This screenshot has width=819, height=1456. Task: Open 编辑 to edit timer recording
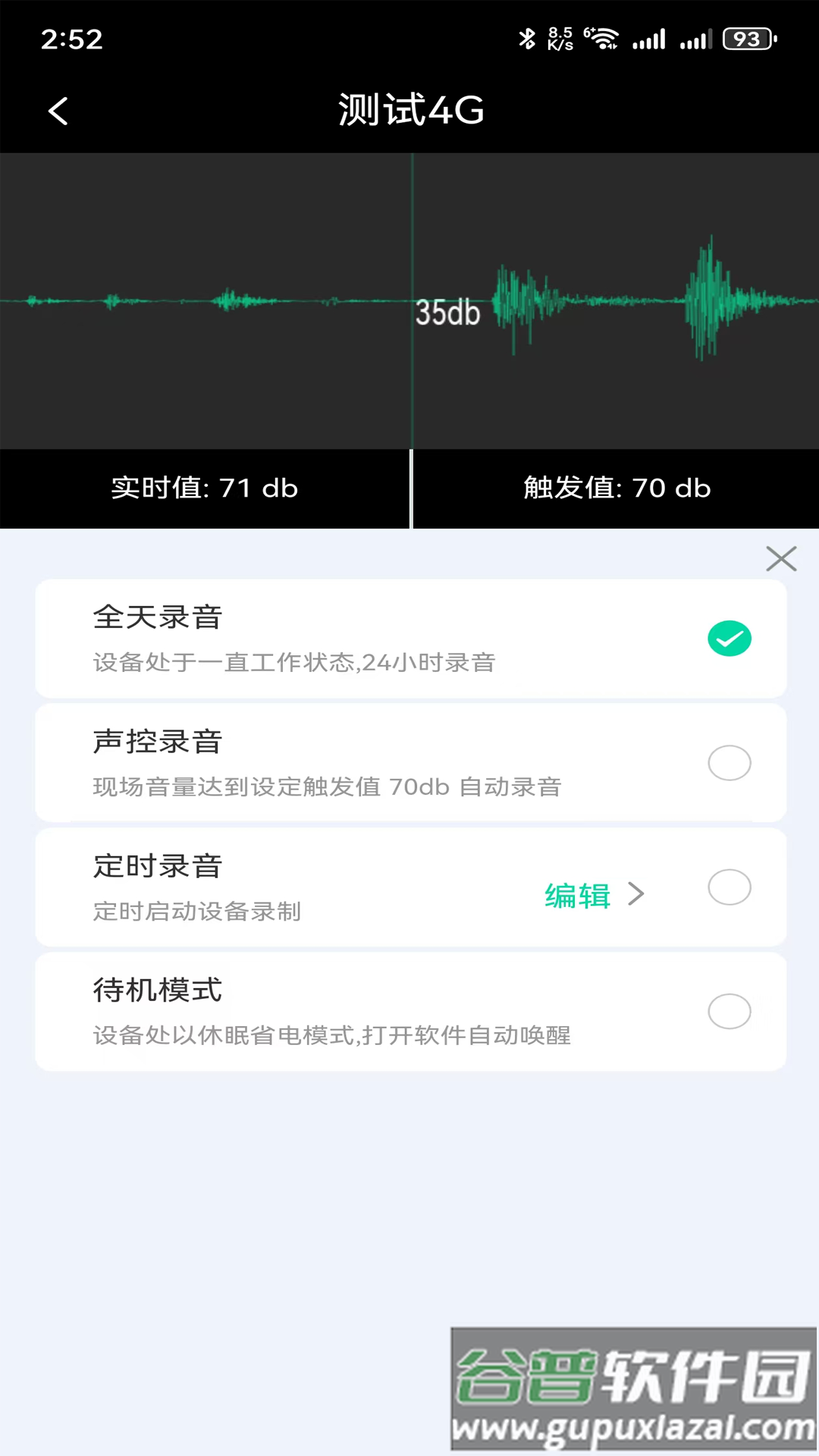[x=576, y=896]
